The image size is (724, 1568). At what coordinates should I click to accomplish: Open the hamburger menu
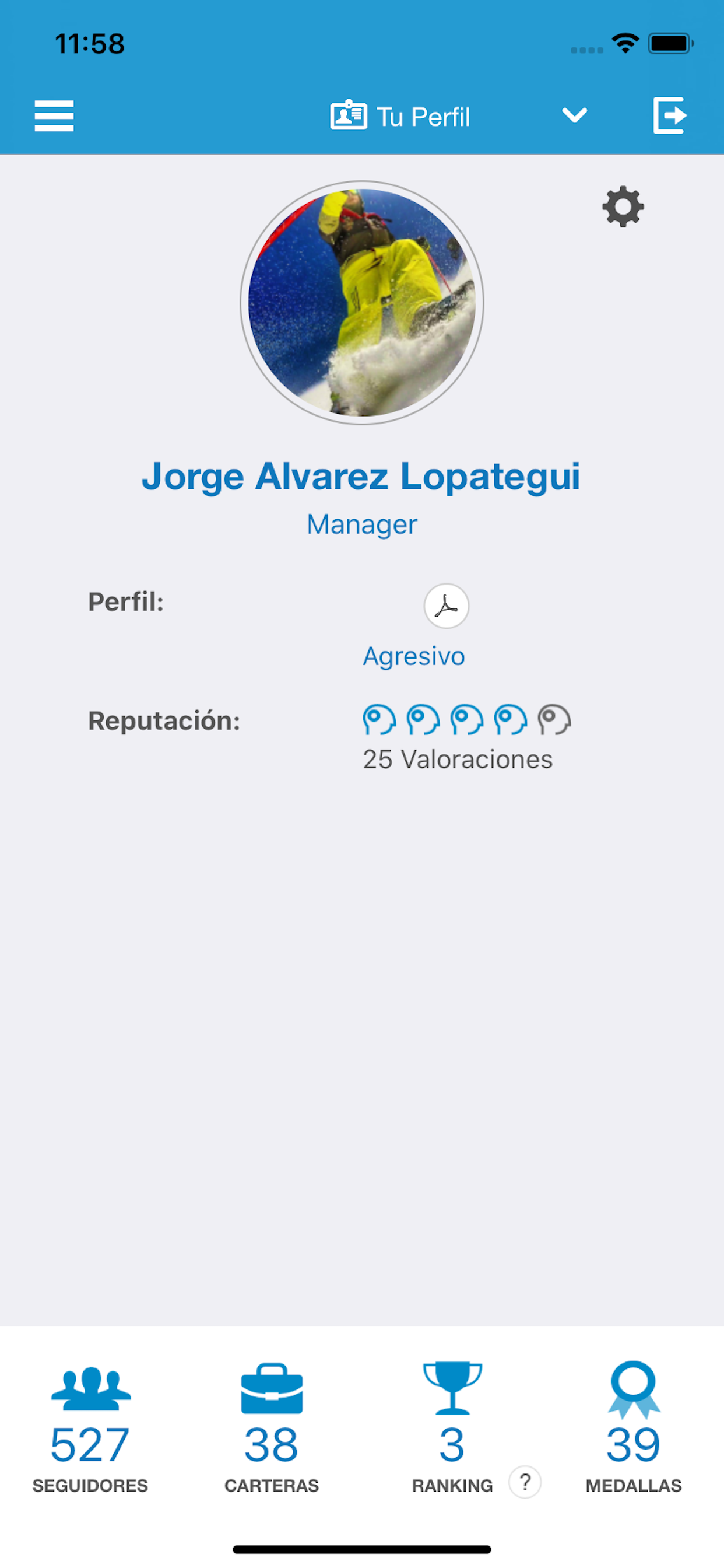point(54,116)
